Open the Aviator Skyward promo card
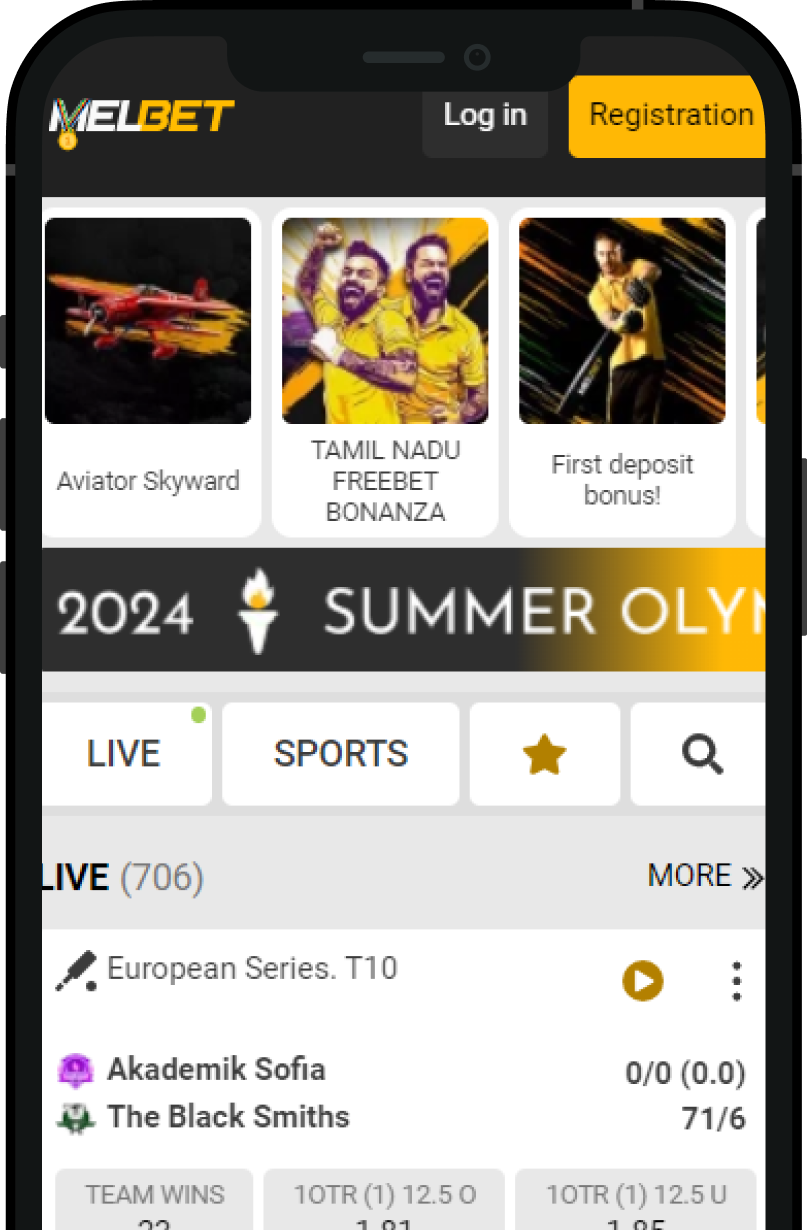807x1230 pixels. tap(148, 372)
